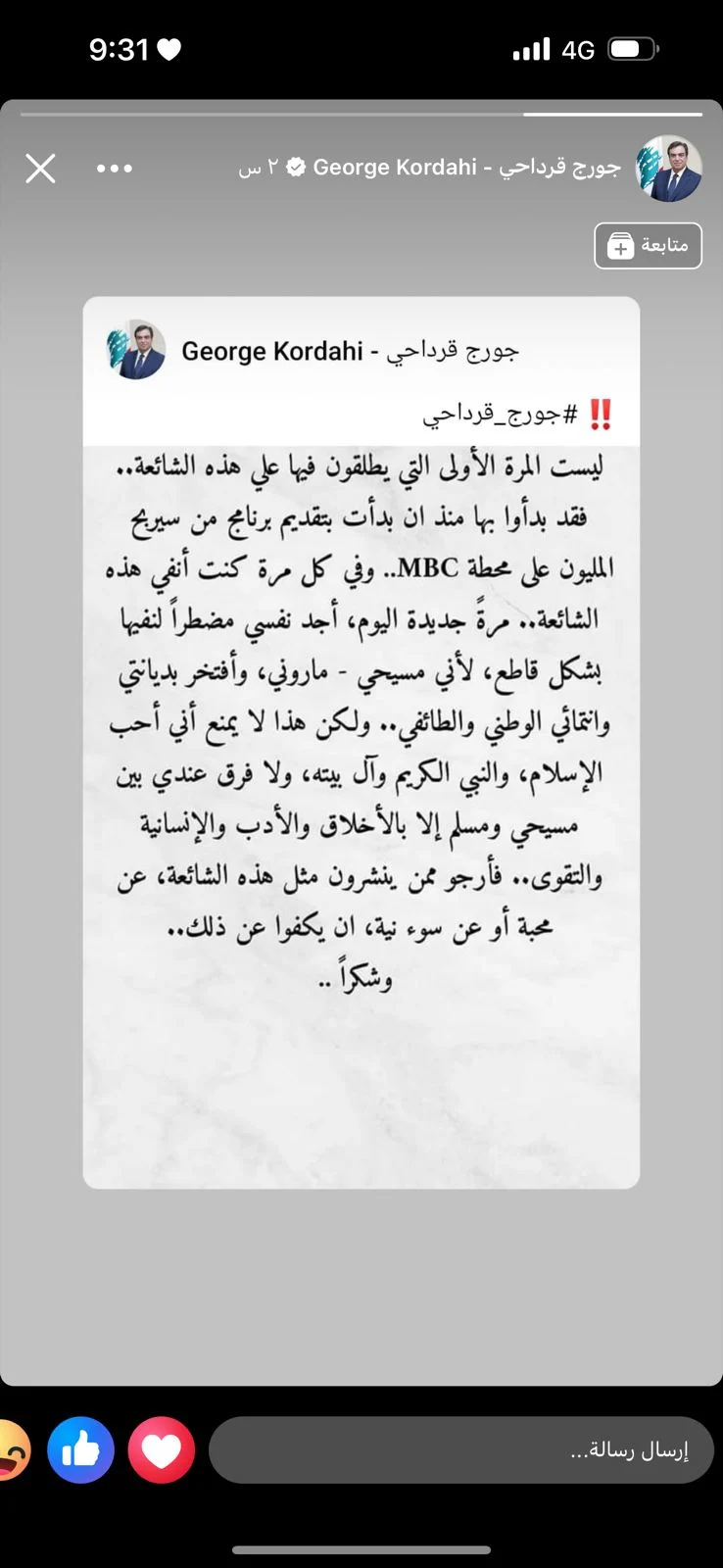The image size is (723, 1568).
Task: Open the shared George Kordahi post
Action: click(x=361, y=742)
